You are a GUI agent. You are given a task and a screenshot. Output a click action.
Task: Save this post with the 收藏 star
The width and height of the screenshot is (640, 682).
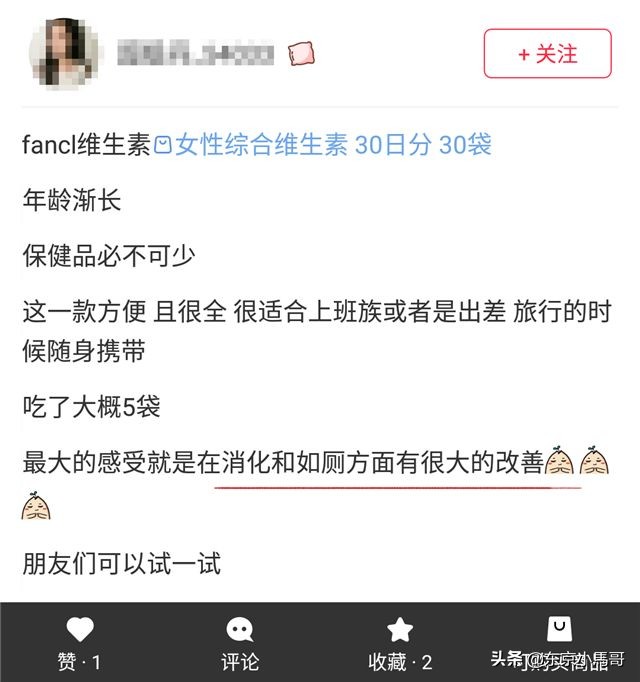400,630
